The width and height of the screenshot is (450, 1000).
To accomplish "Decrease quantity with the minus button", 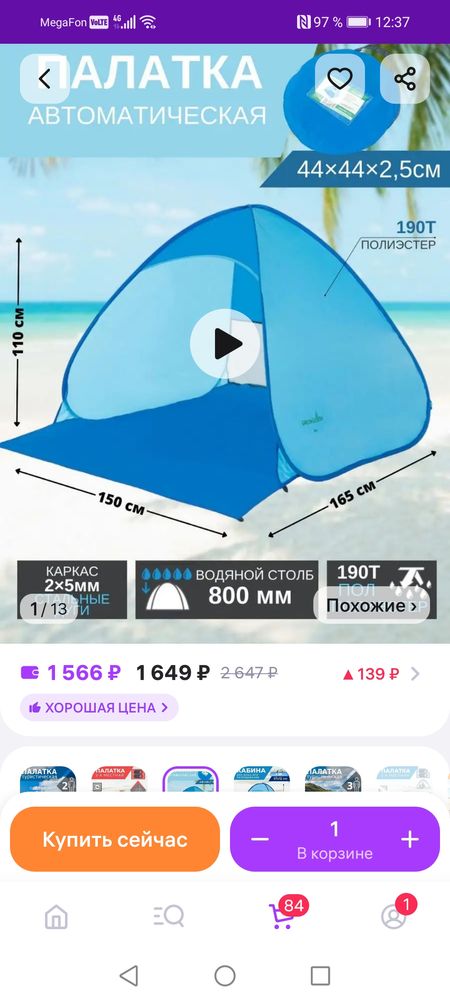I will tap(259, 839).
